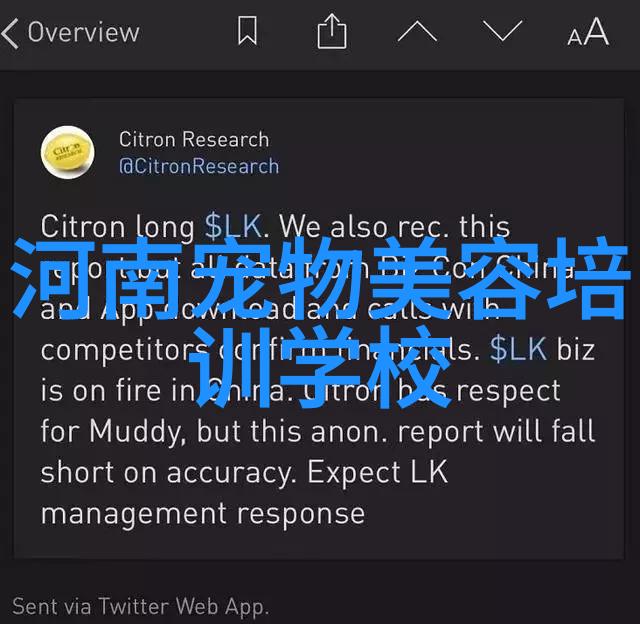Viewport: 640px width, 624px height.
Task: Share this article
Action: pyautogui.click(x=331, y=34)
